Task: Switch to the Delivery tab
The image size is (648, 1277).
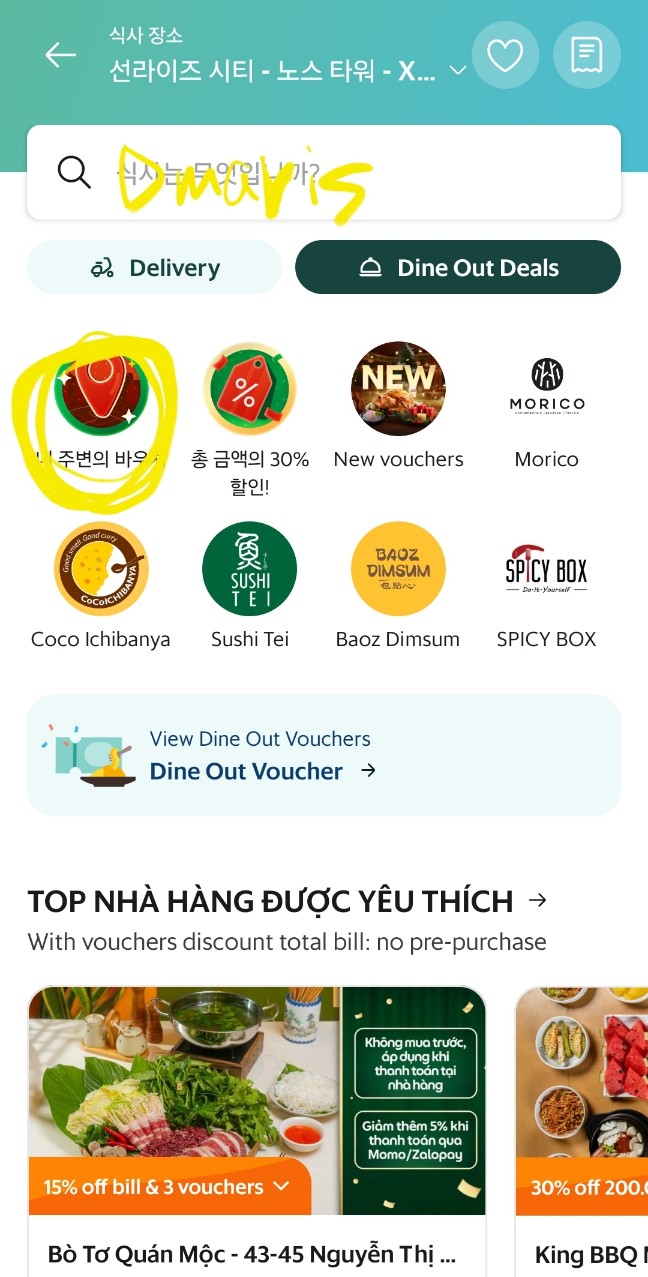Action: click(155, 268)
